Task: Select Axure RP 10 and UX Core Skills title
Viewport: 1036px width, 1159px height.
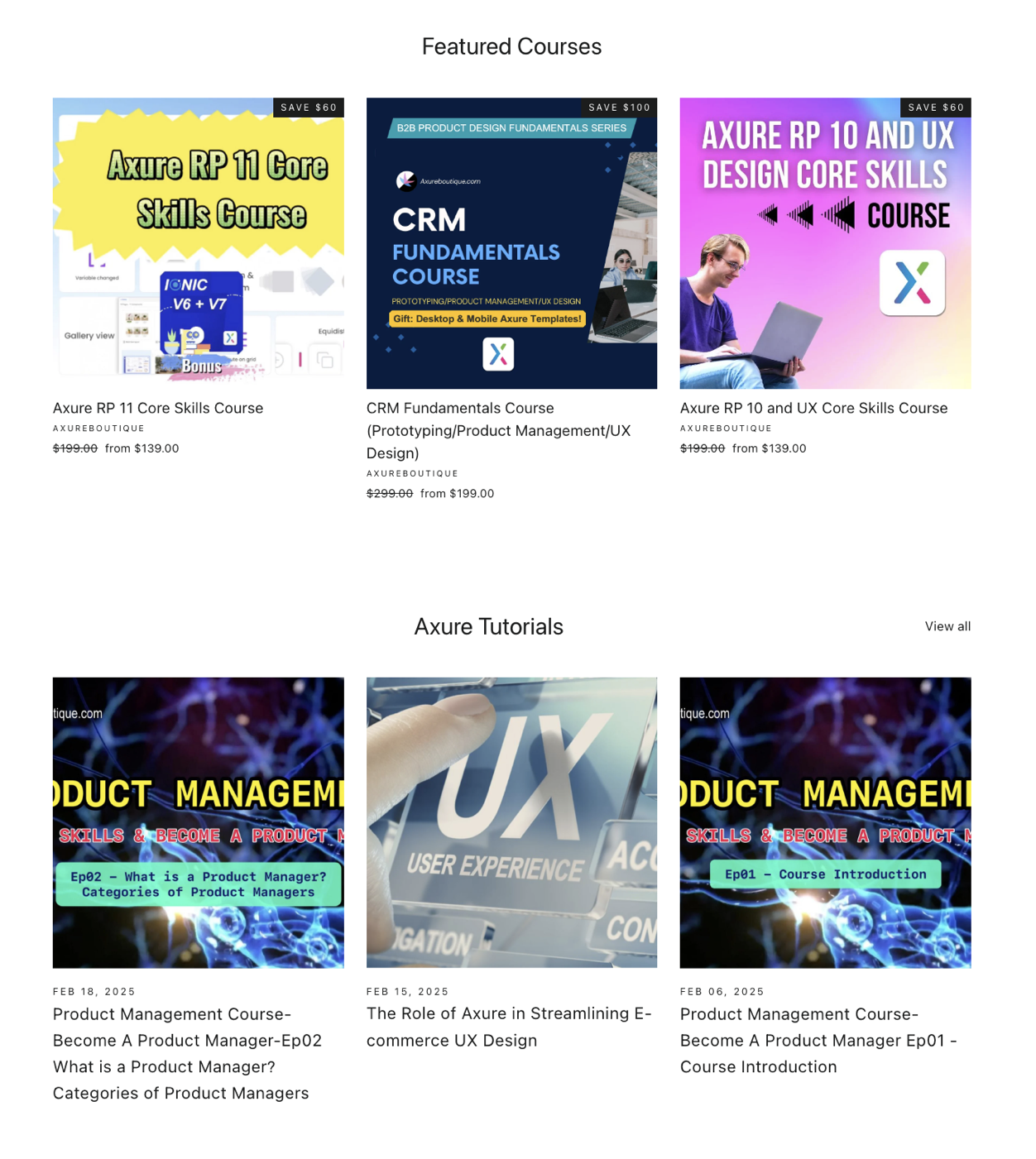Action: click(813, 408)
